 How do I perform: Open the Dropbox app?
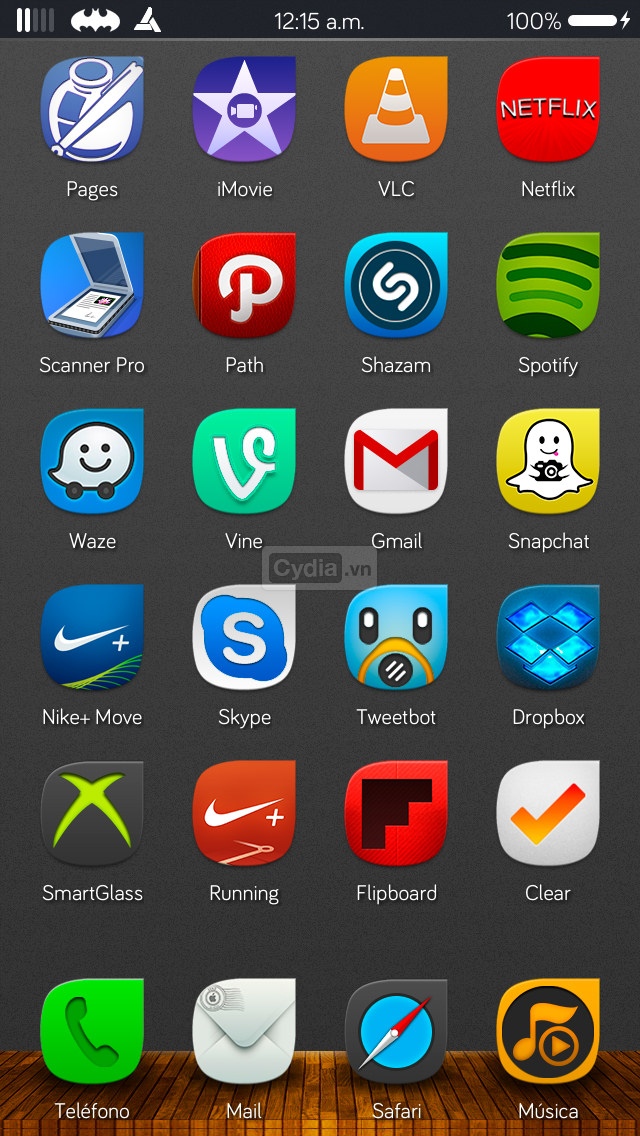(x=548, y=638)
